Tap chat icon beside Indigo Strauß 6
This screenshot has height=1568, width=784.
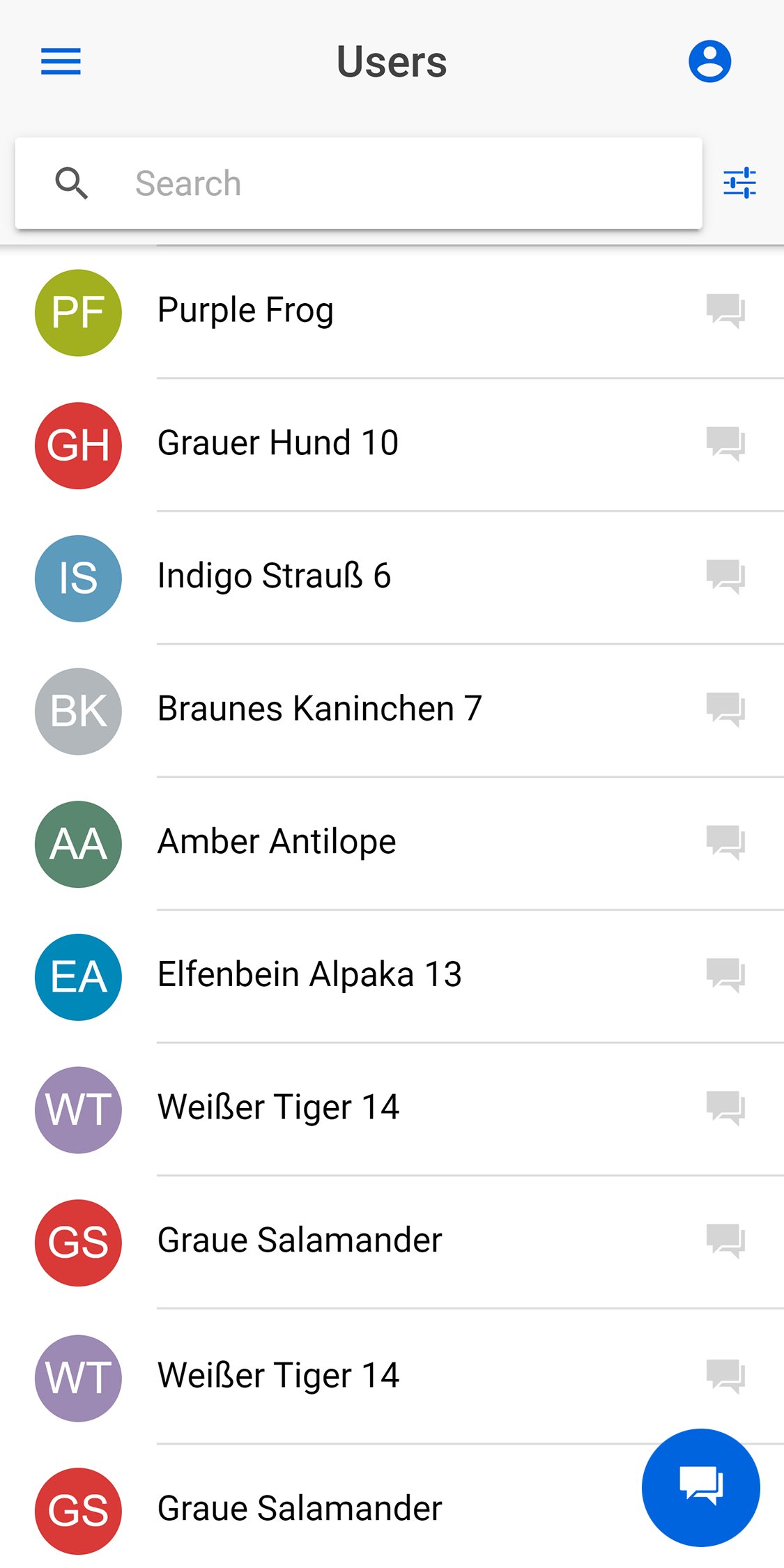tap(725, 577)
